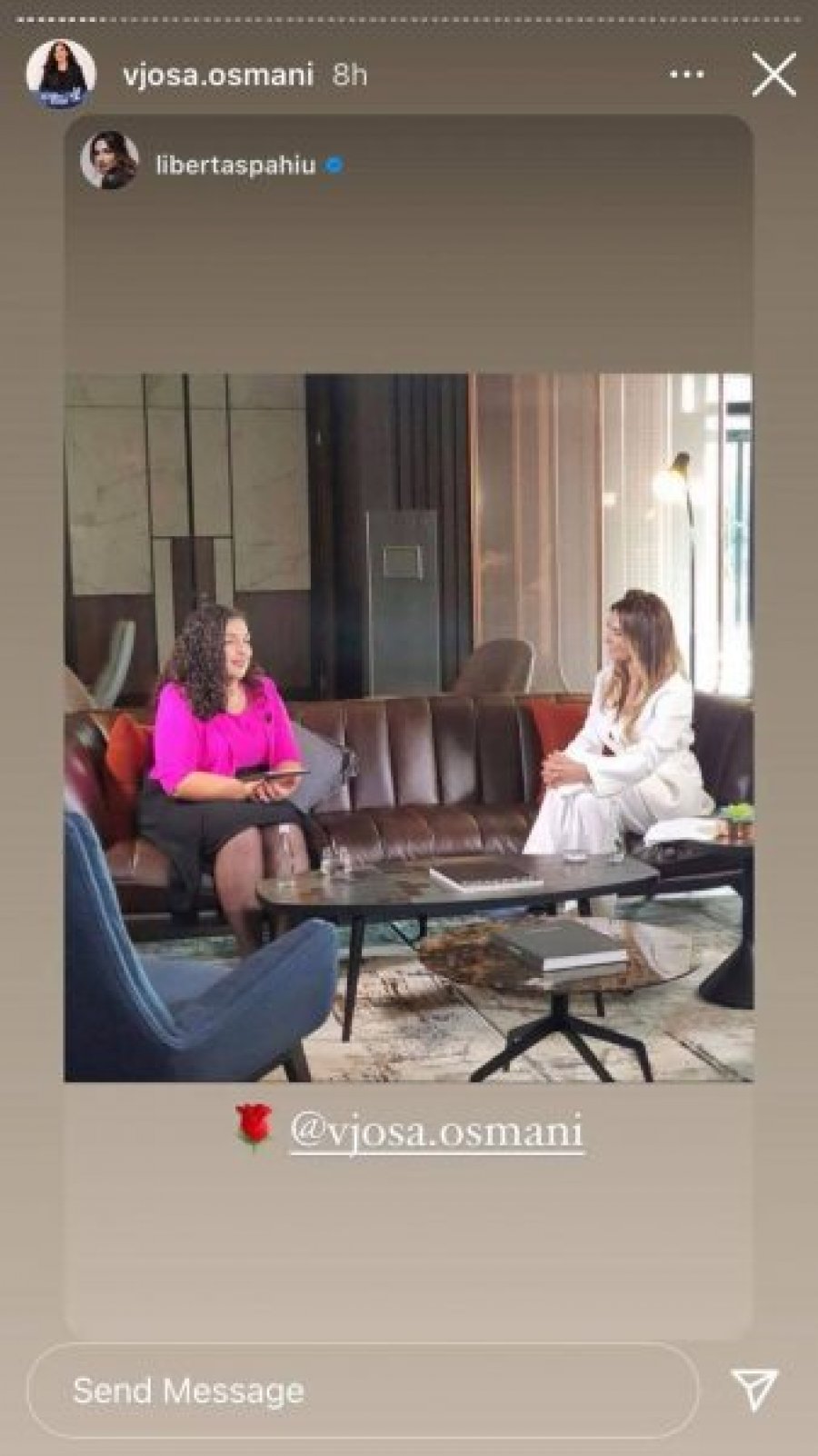Open the vjosa.osmani username at top

point(217,75)
